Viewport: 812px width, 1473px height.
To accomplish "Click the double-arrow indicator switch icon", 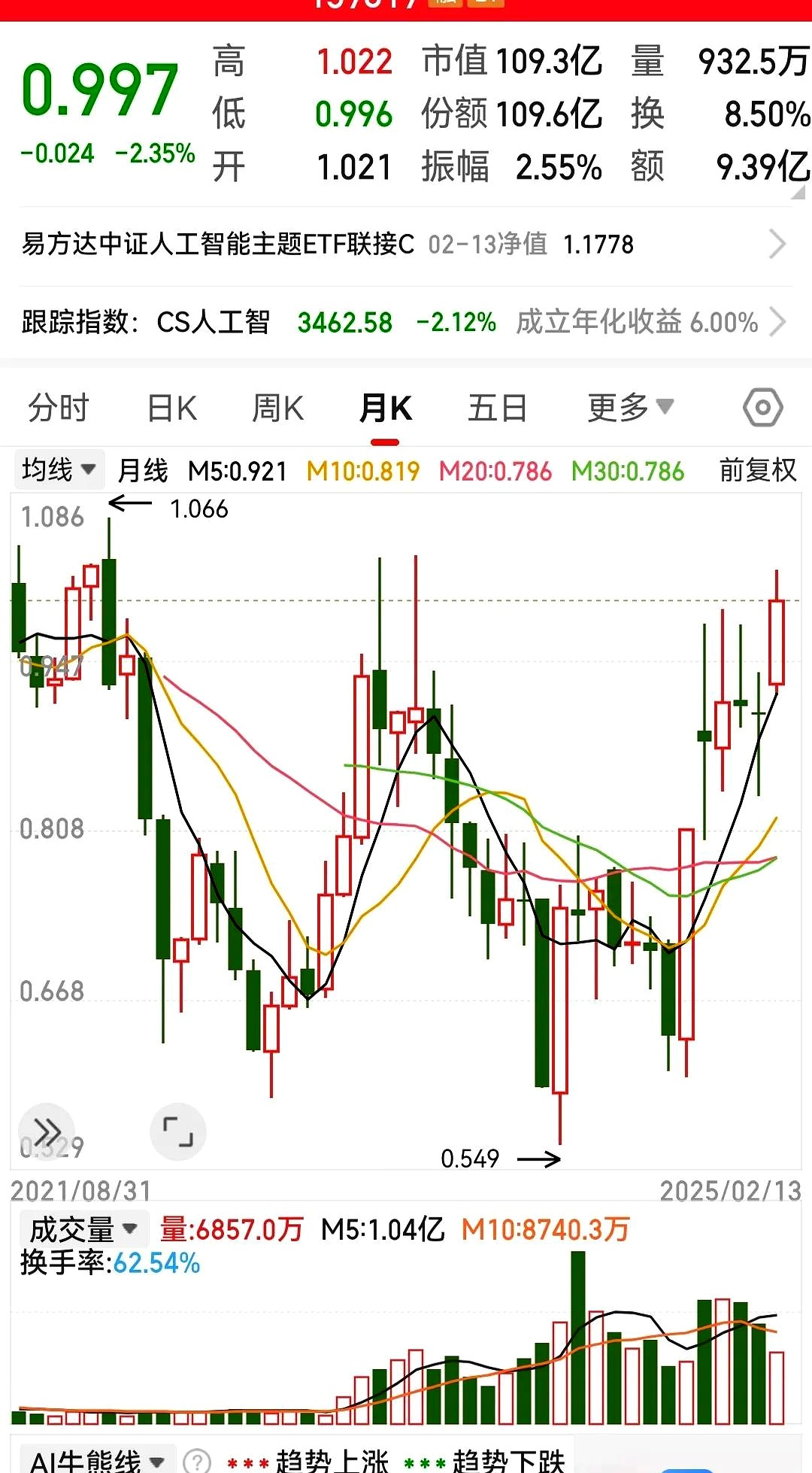I will 47,1131.
